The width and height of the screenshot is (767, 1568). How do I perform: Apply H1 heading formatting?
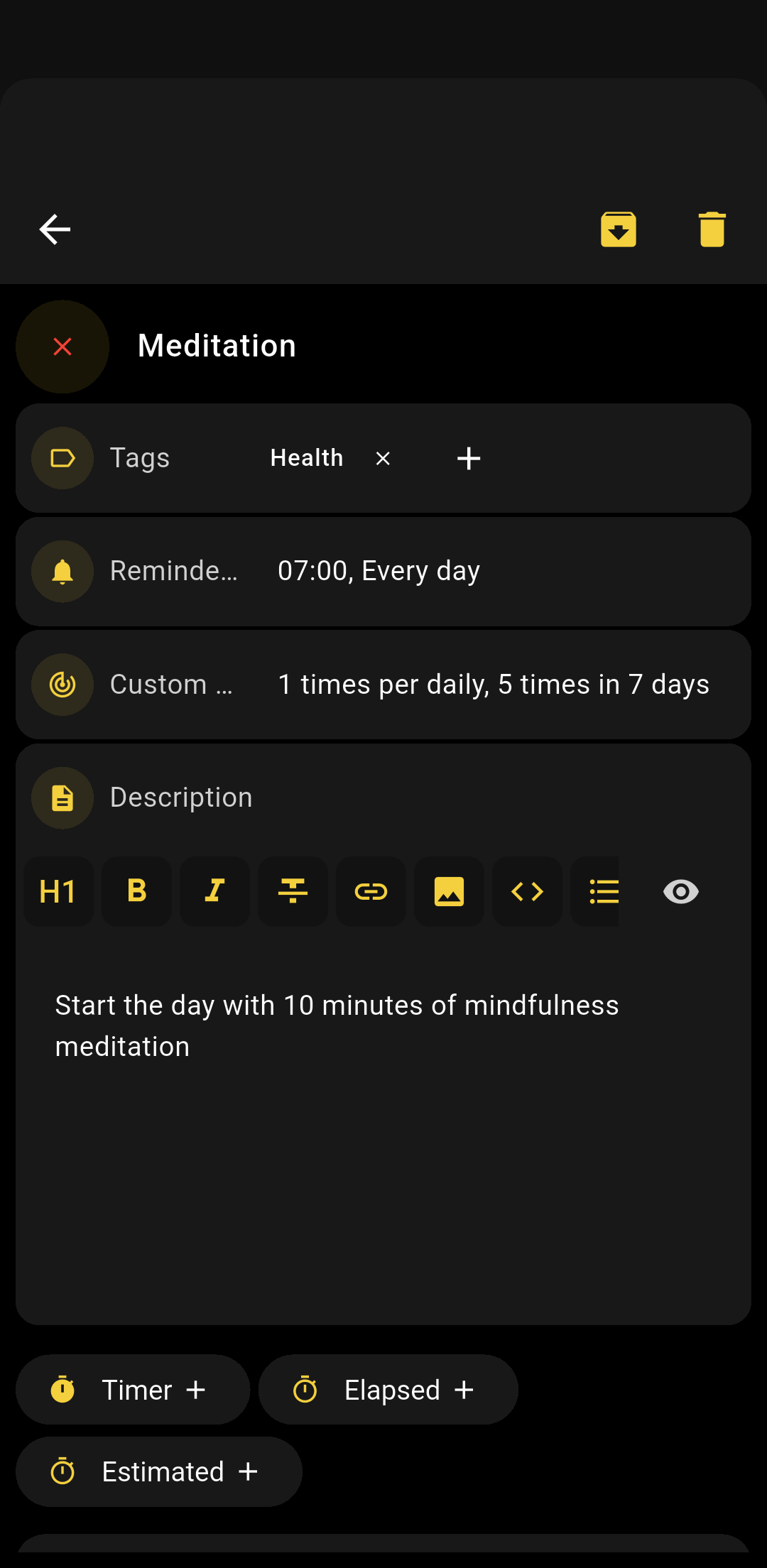pos(58,891)
